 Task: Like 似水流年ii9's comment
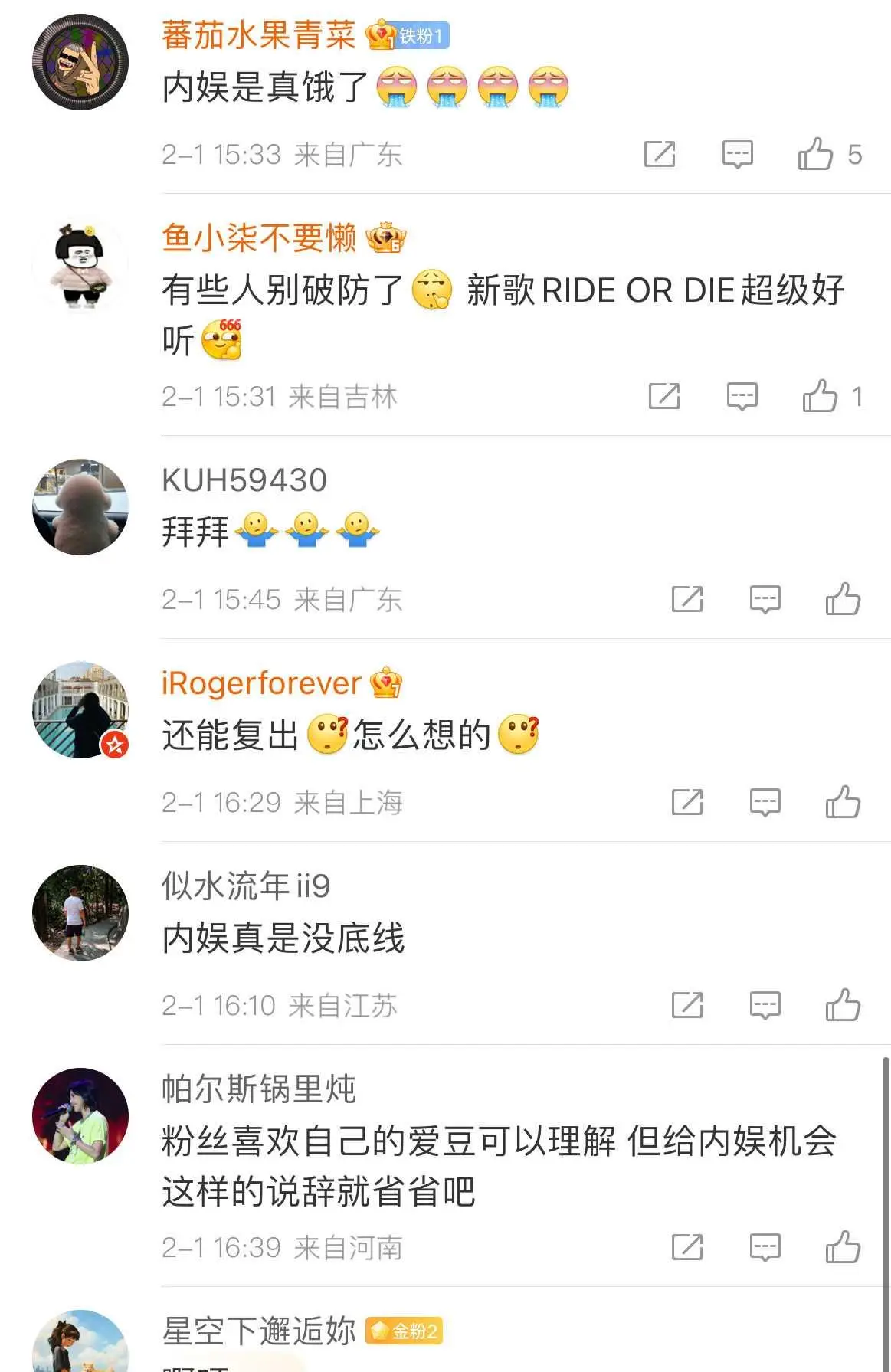coord(843,1005)
